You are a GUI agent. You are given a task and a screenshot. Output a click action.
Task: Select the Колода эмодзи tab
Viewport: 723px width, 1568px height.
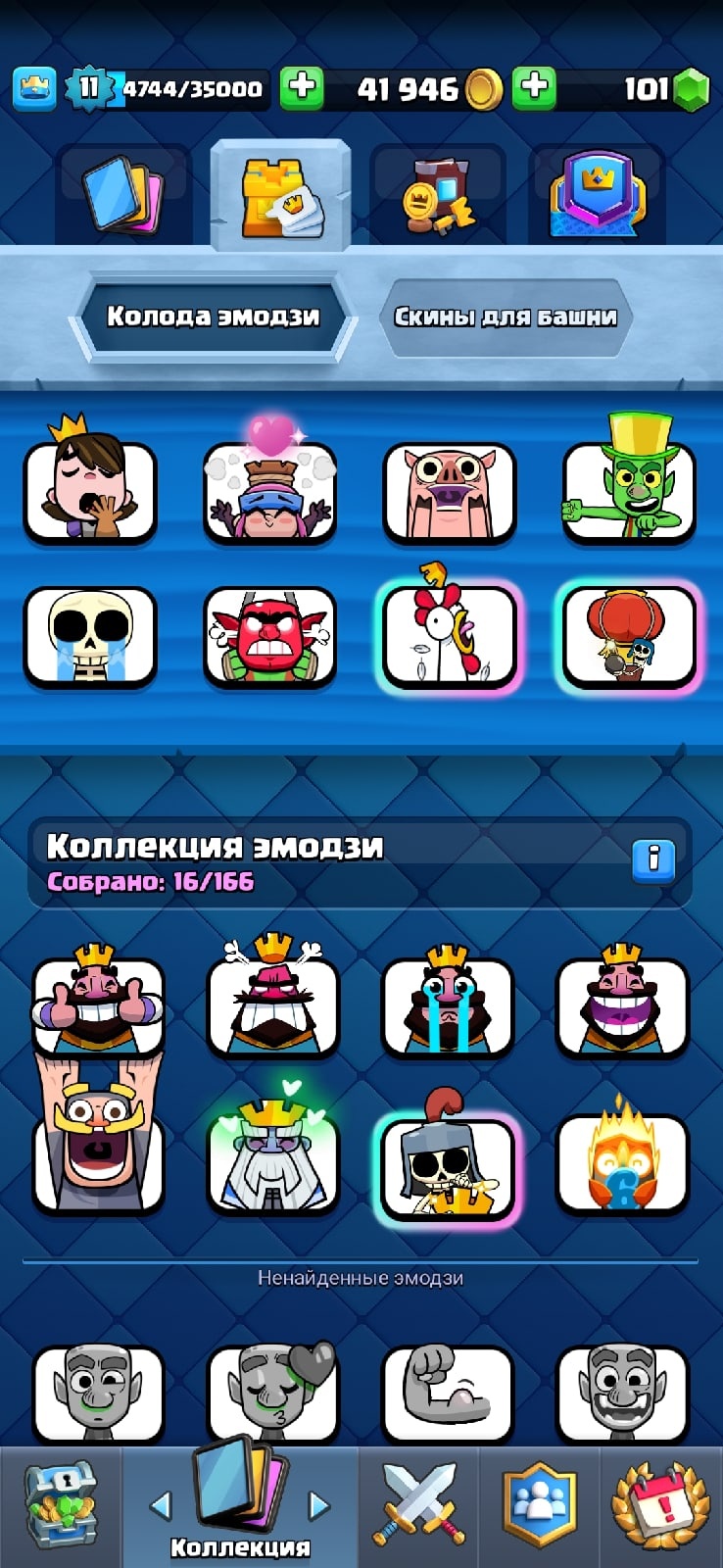214,317
